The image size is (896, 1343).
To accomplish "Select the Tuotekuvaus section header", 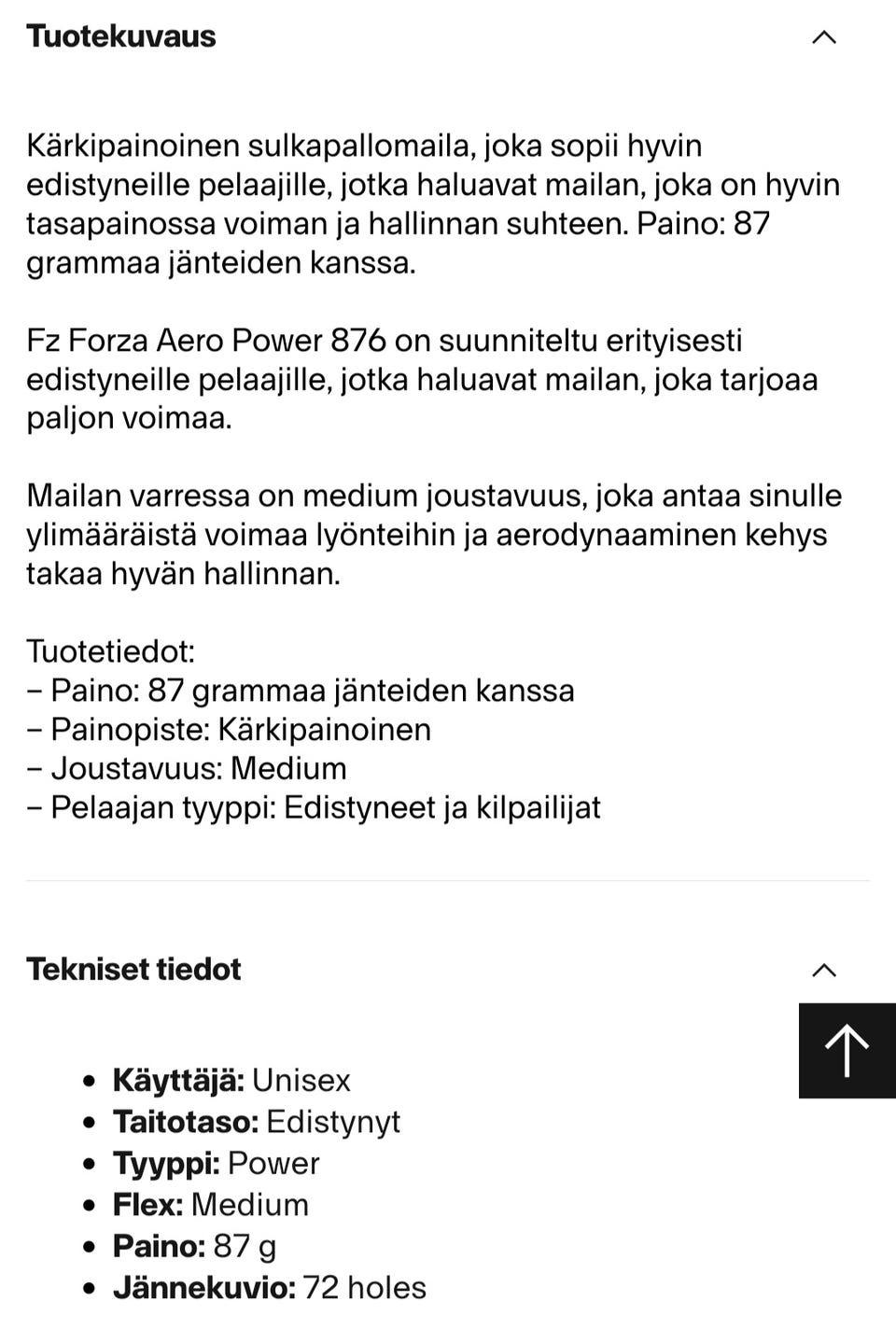I will click(x=121, y=37).
